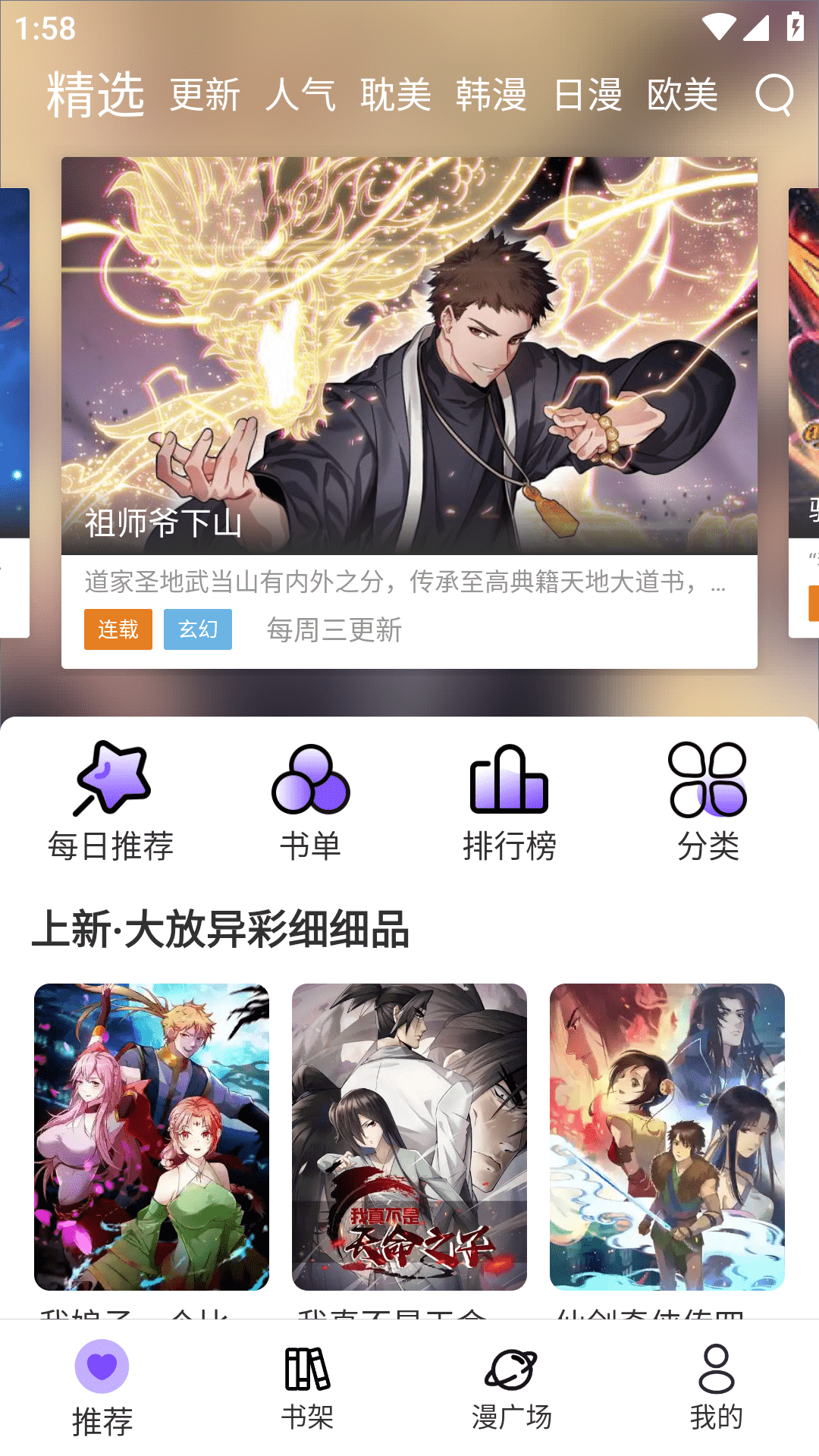Screen dimensions: 819x1456
Task: Open the 仙剑奇侠传 comic cover
Action: [x=667, y=1136]
